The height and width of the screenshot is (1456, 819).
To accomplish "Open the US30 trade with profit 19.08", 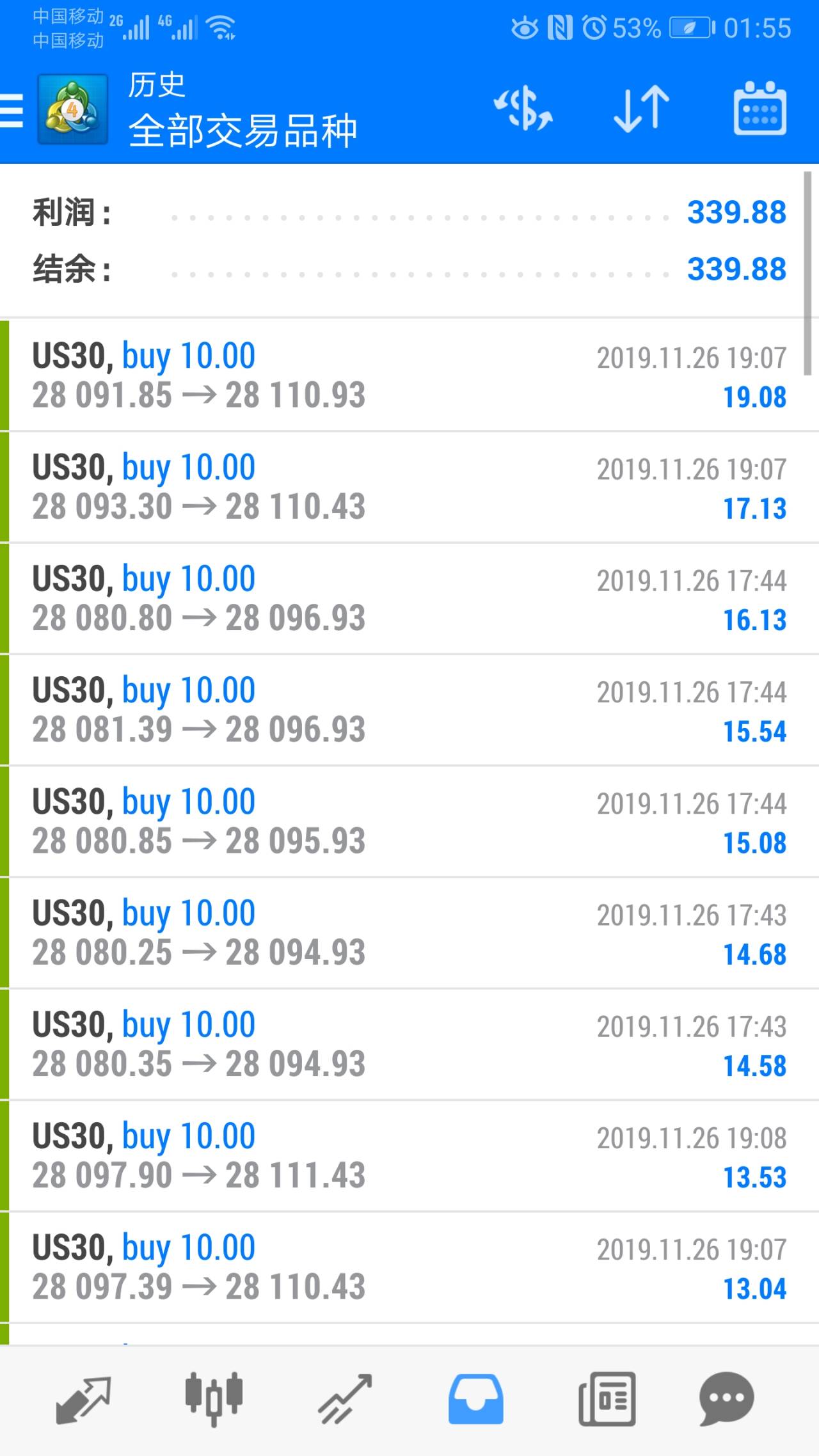I will [409, 376].
